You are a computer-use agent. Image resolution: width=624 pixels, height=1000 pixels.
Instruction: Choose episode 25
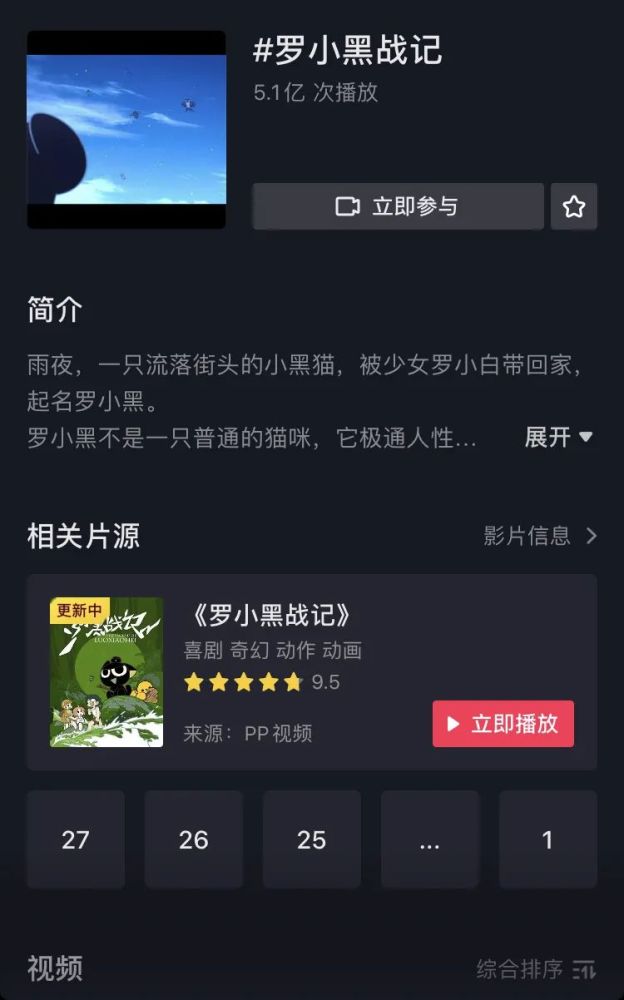click(x=311, y=839)
